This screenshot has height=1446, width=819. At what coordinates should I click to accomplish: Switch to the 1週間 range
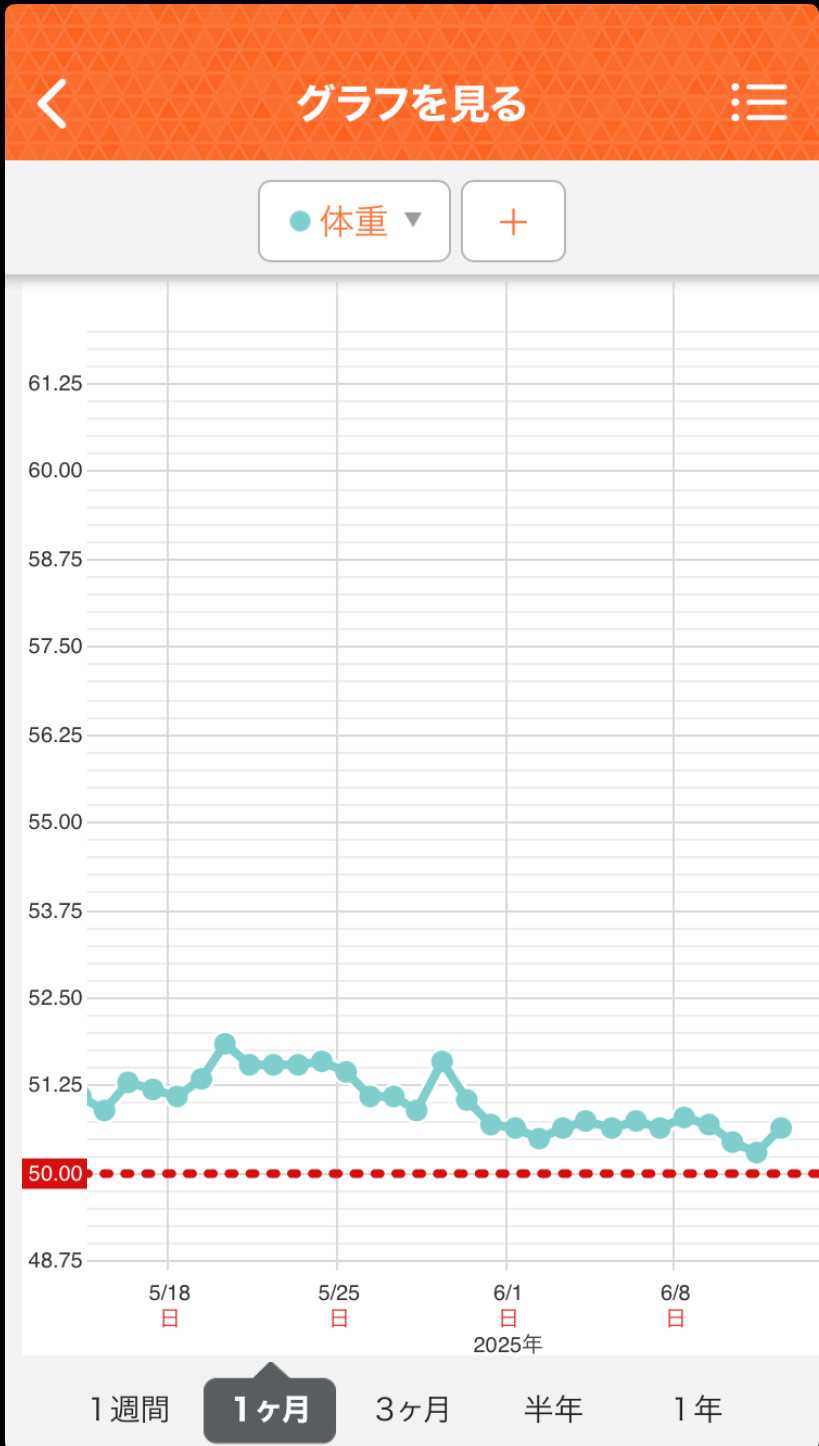pos(130,1410)
